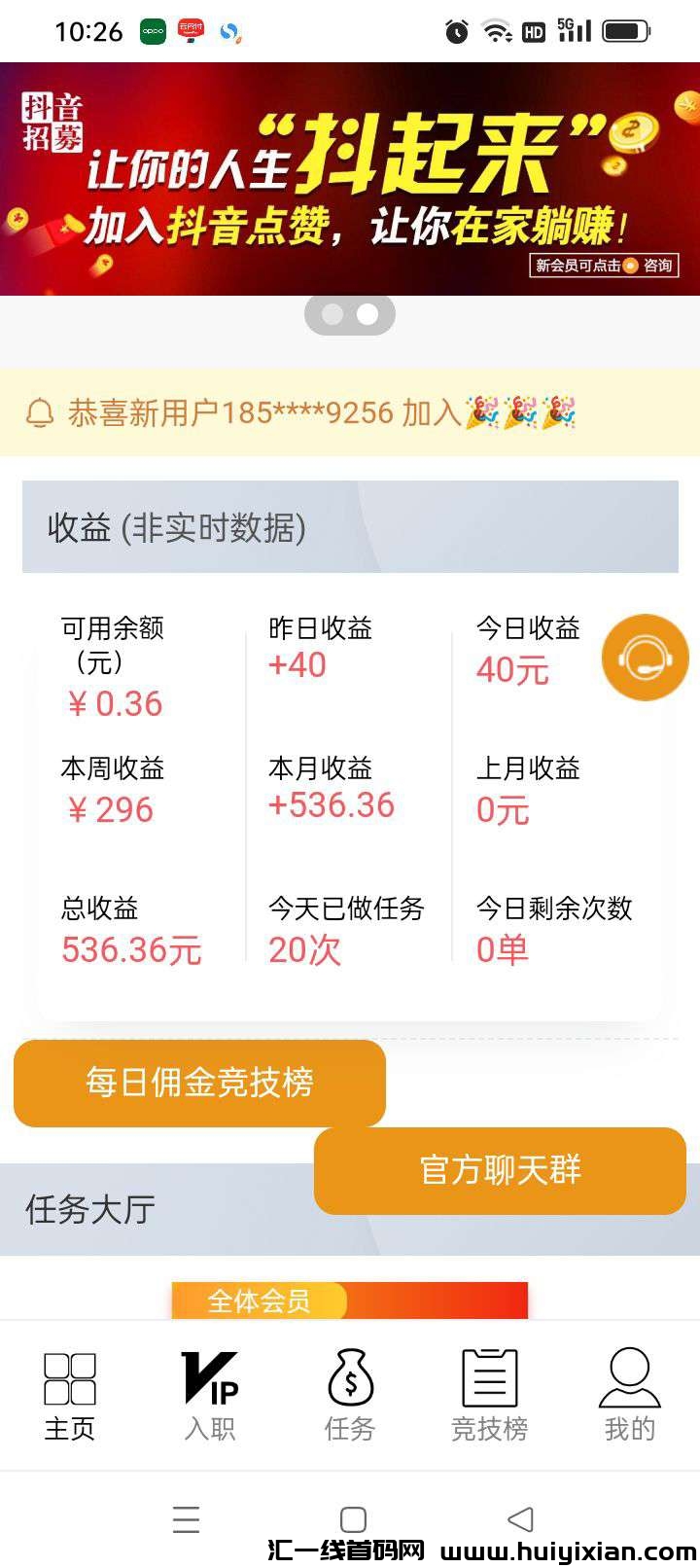Screen dimensions: 700x1568
Task: Tap the 新会员可点击咨询 button on banner
Action: click(x=604, y=265)
